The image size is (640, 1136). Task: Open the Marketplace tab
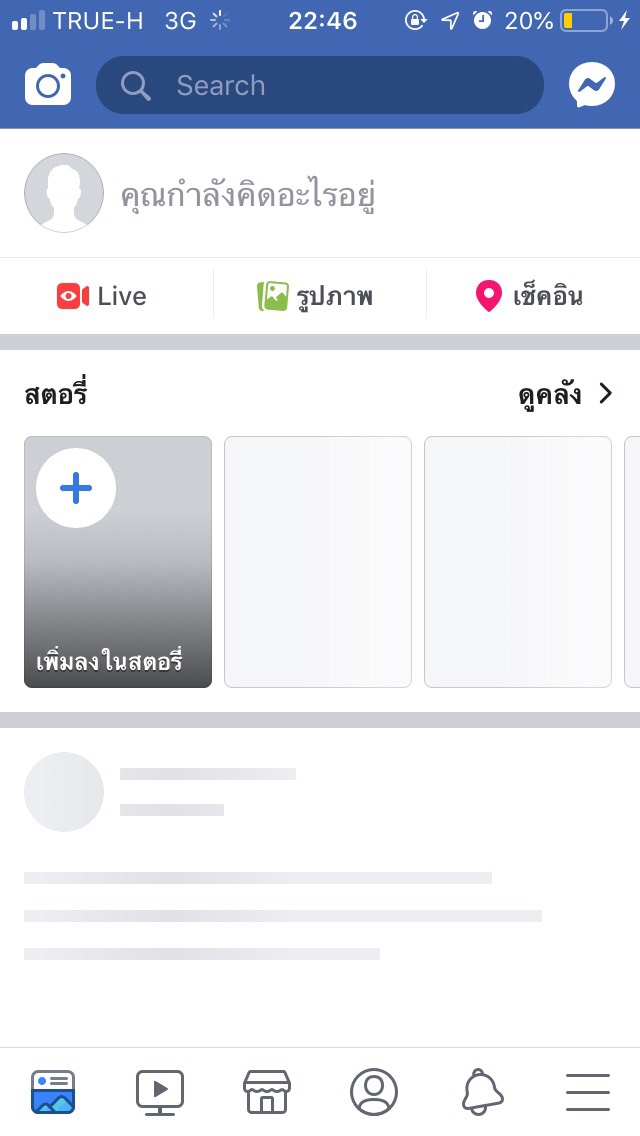pos(267,1092)
